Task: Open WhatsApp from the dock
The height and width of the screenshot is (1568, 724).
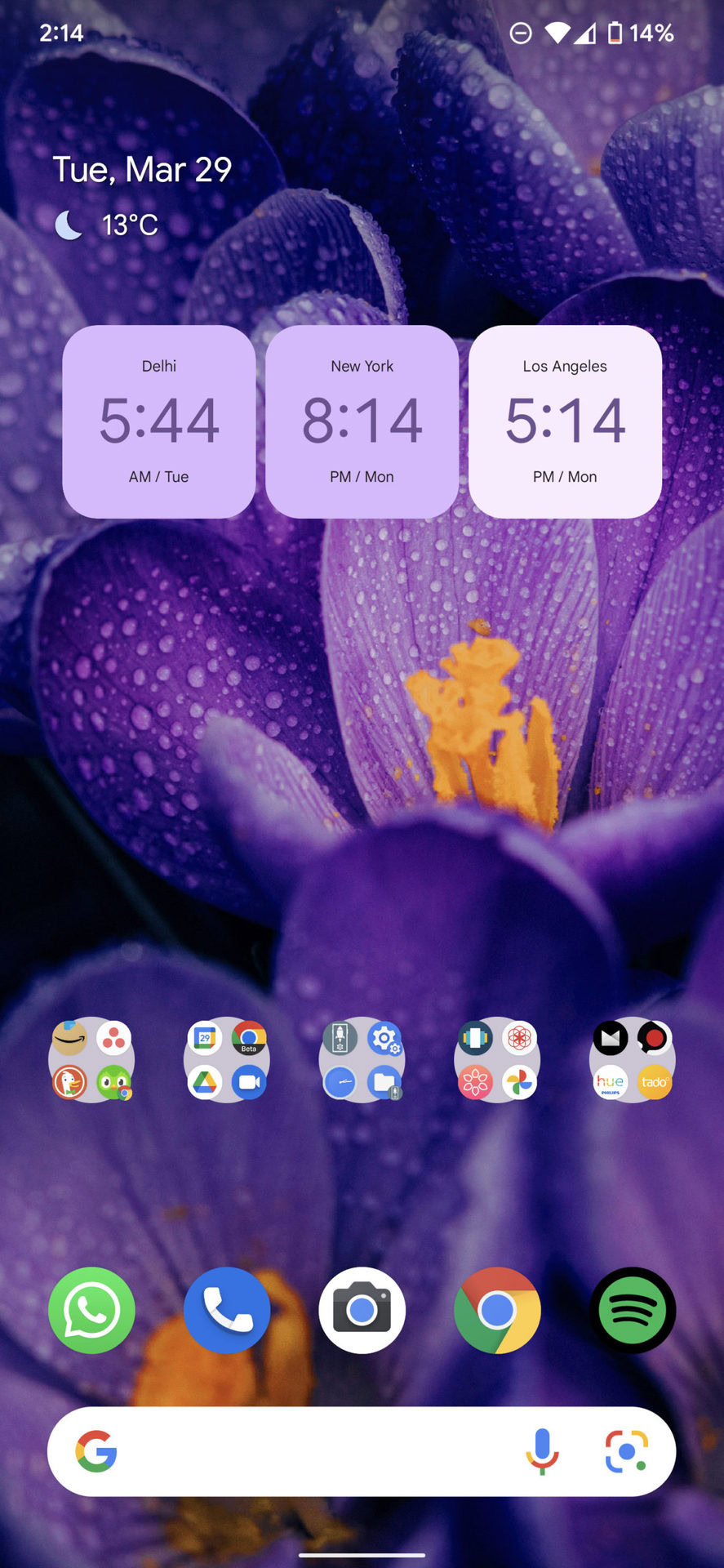Action: 91,1310
